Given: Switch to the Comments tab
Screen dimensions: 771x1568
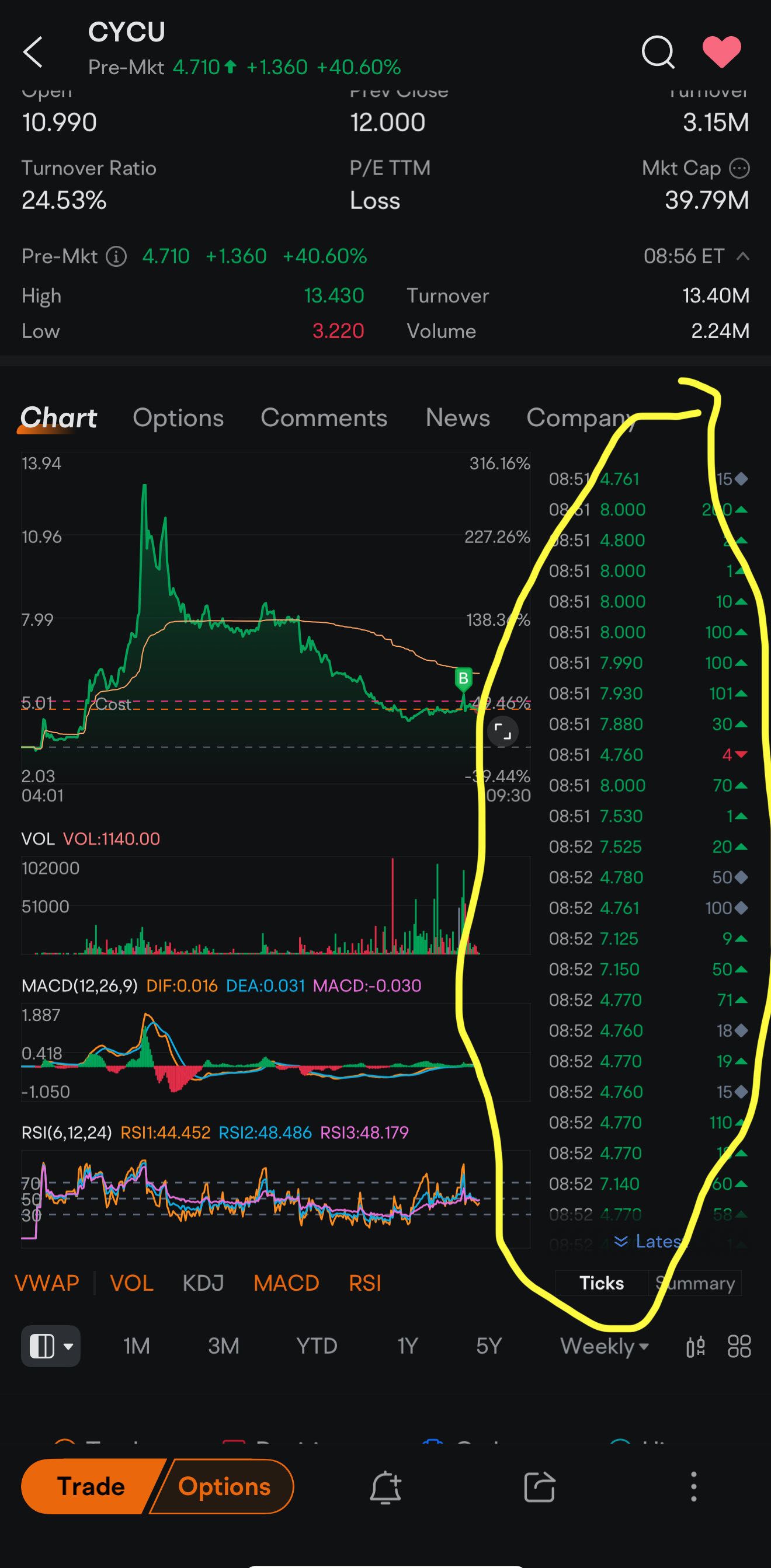Looking at the screenshot, I should tap(324, 417).
